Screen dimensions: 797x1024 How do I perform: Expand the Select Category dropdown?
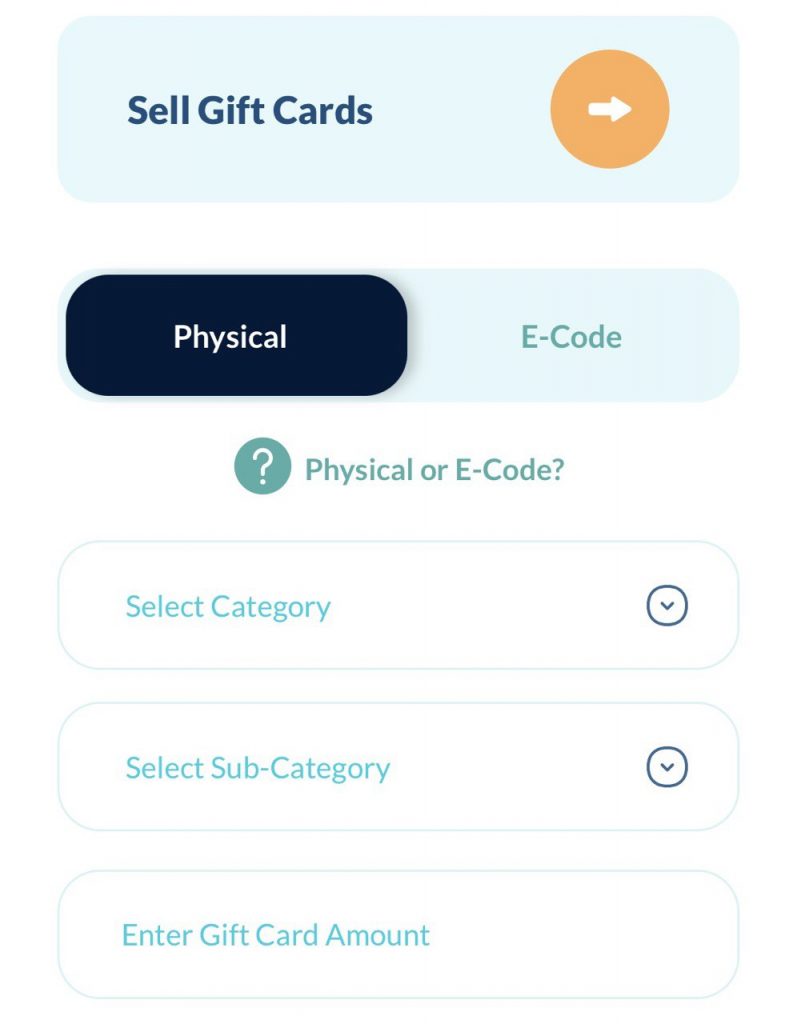coord(400,605)
